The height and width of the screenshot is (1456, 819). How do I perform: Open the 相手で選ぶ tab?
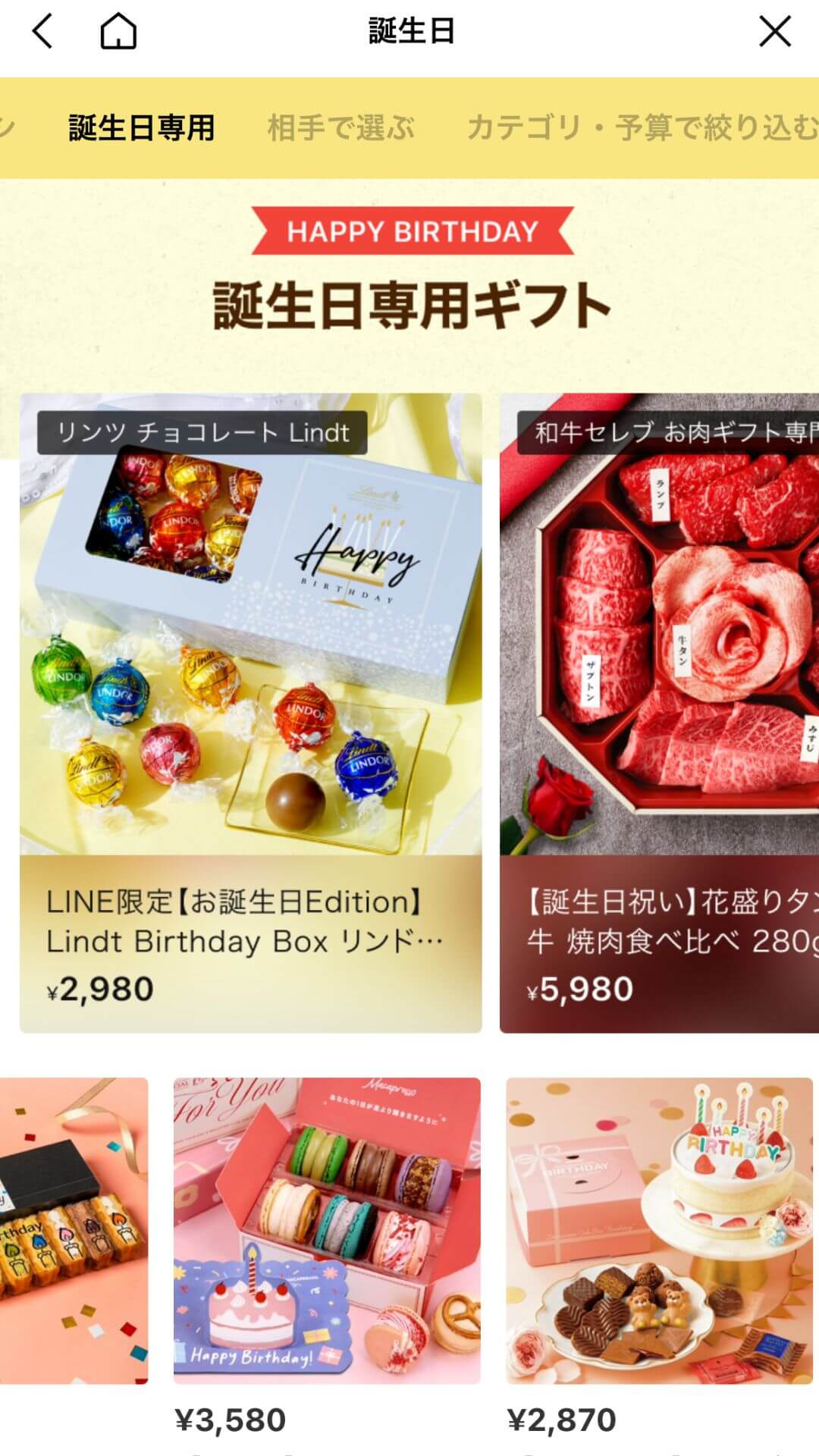point(340,127)
